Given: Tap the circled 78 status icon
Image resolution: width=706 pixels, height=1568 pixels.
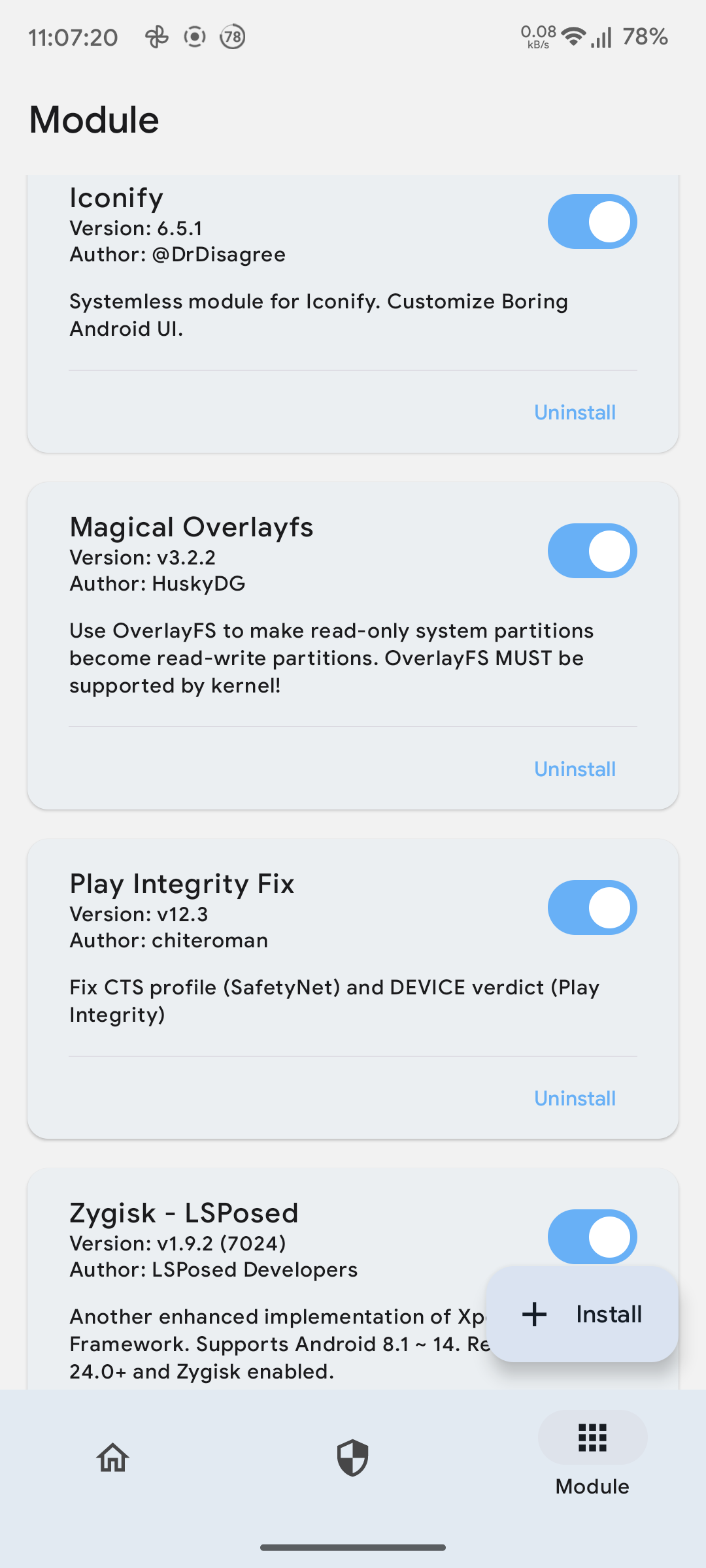Looking at the screenshot, I should click(x=232, y=37).
